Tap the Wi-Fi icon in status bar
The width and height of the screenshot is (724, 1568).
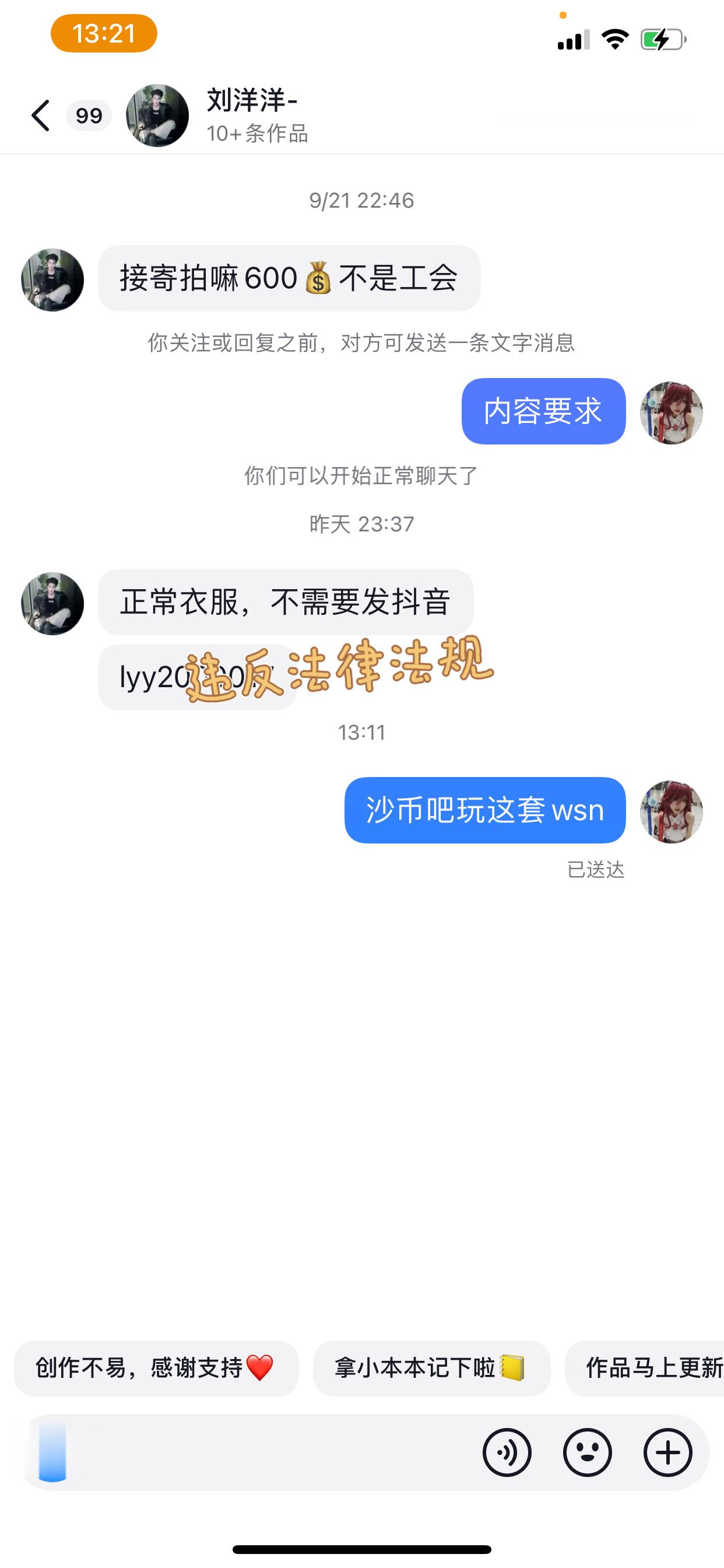coord(615,38)
